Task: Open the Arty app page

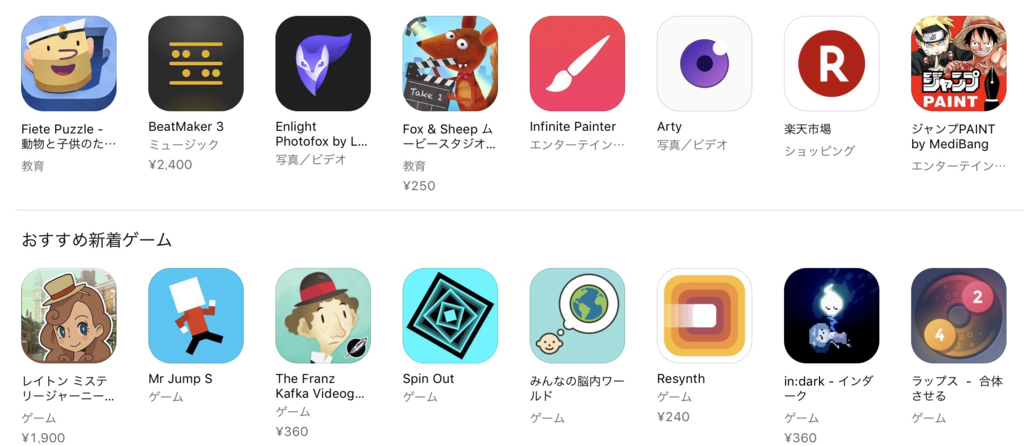Action: [x=704, y=63]
